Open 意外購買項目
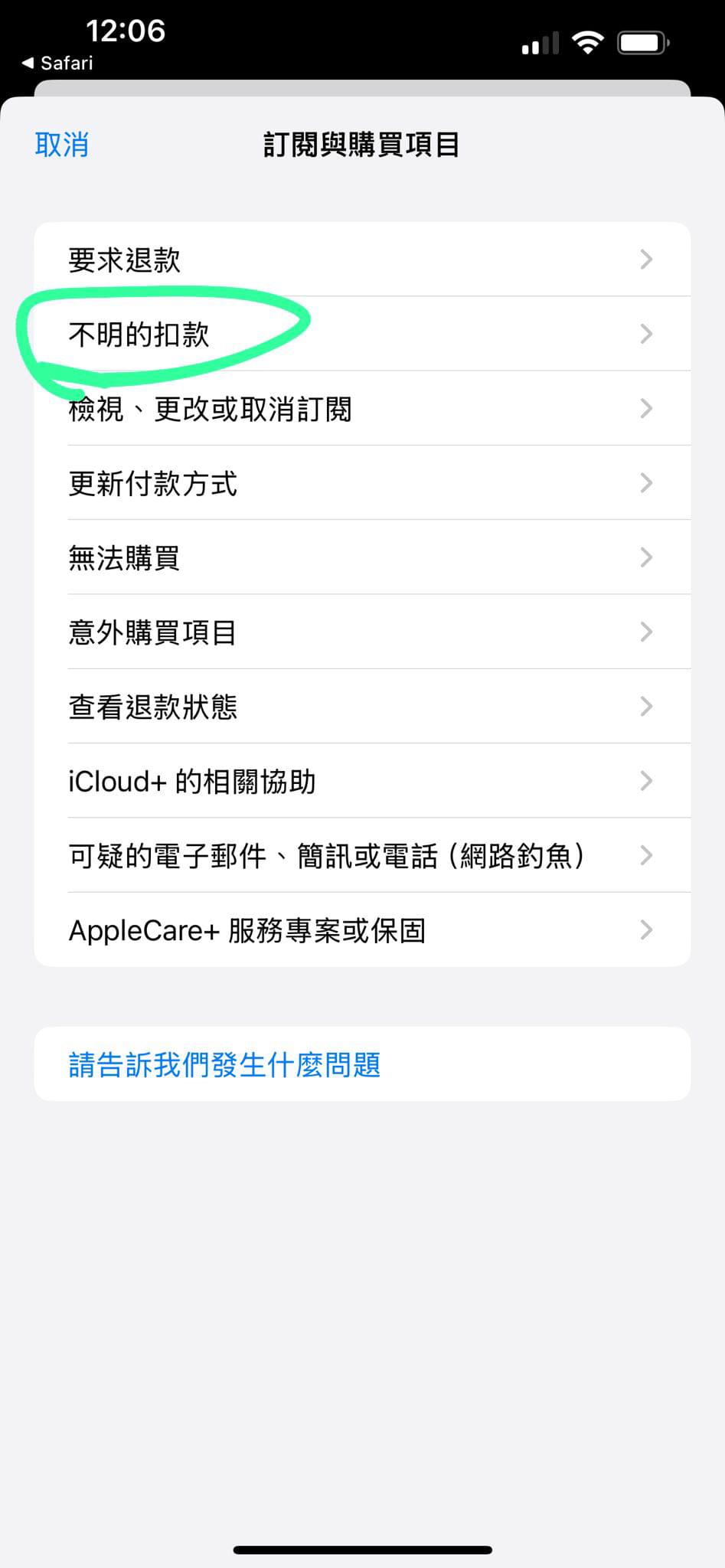The height and width of the screenshot is (1568, 725). click(x=362, y=632)
